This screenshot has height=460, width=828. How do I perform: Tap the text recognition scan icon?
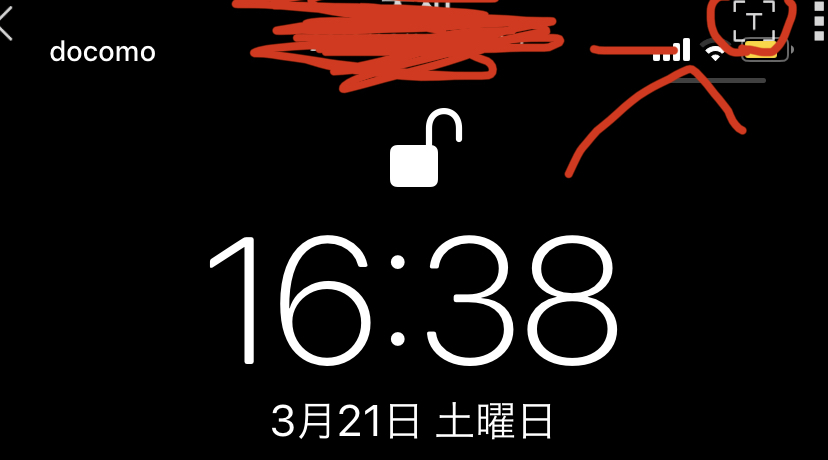[x=754, y=22]
